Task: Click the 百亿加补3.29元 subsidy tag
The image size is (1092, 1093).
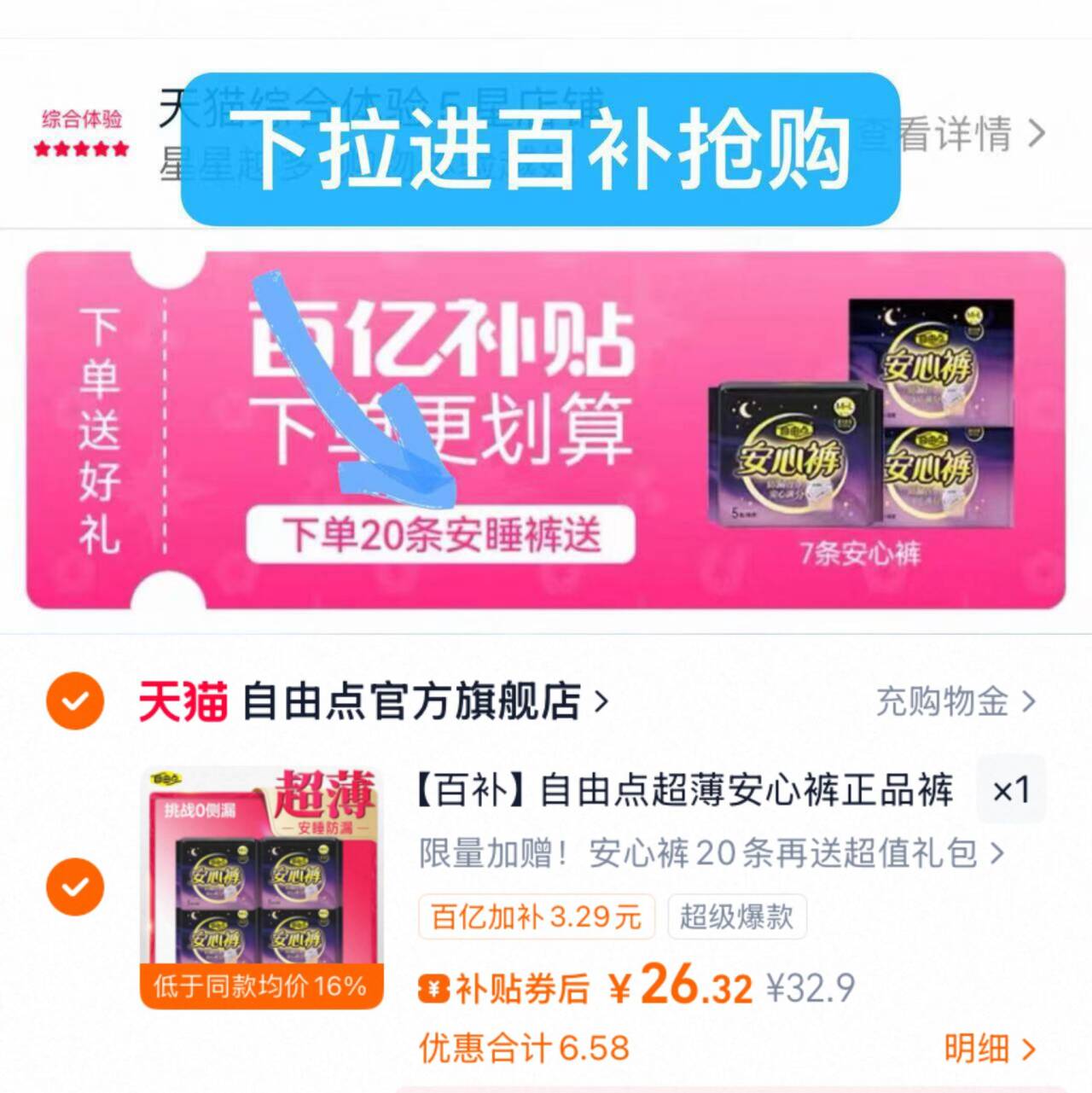Action: point(535,916)
